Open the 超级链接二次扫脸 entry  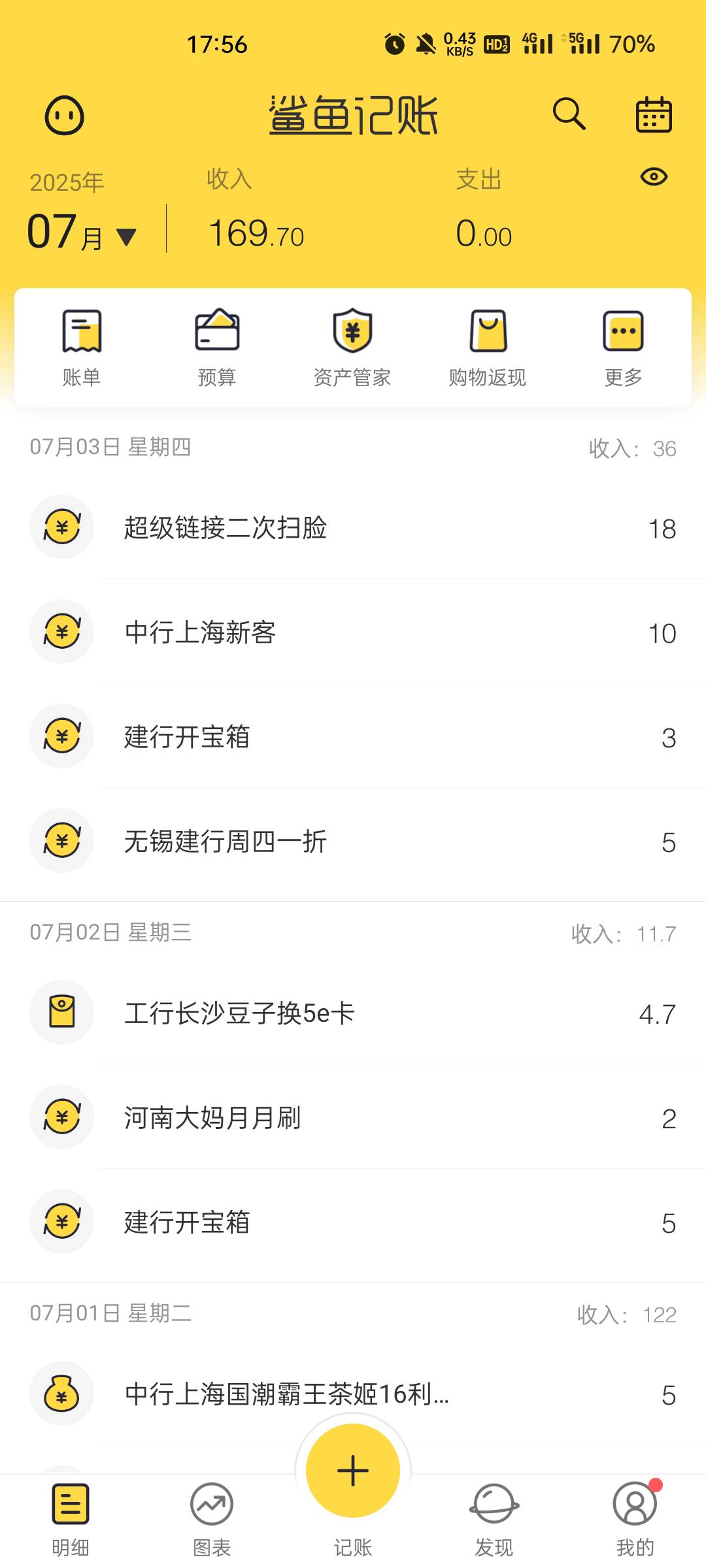(353, 527)
